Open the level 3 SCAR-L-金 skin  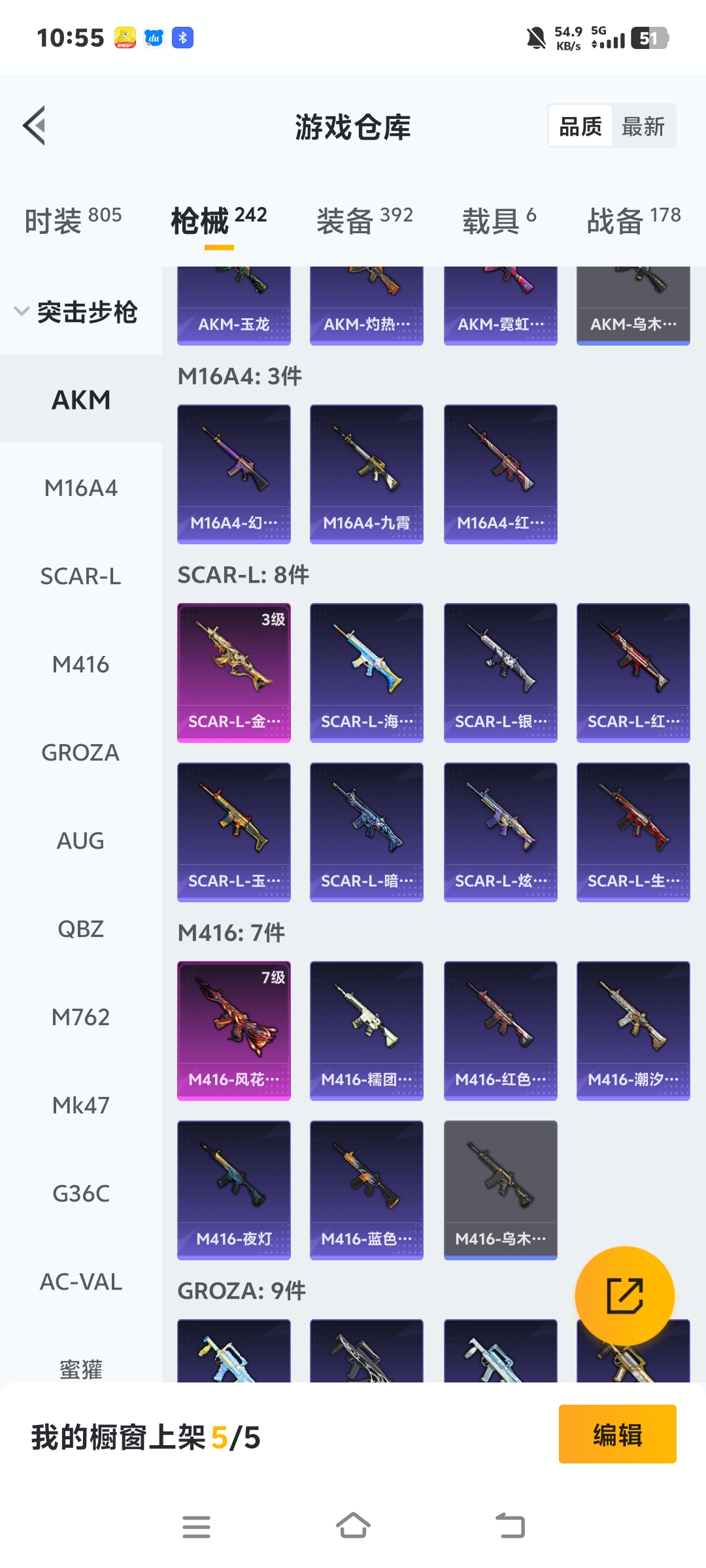[x=233, y=672]
